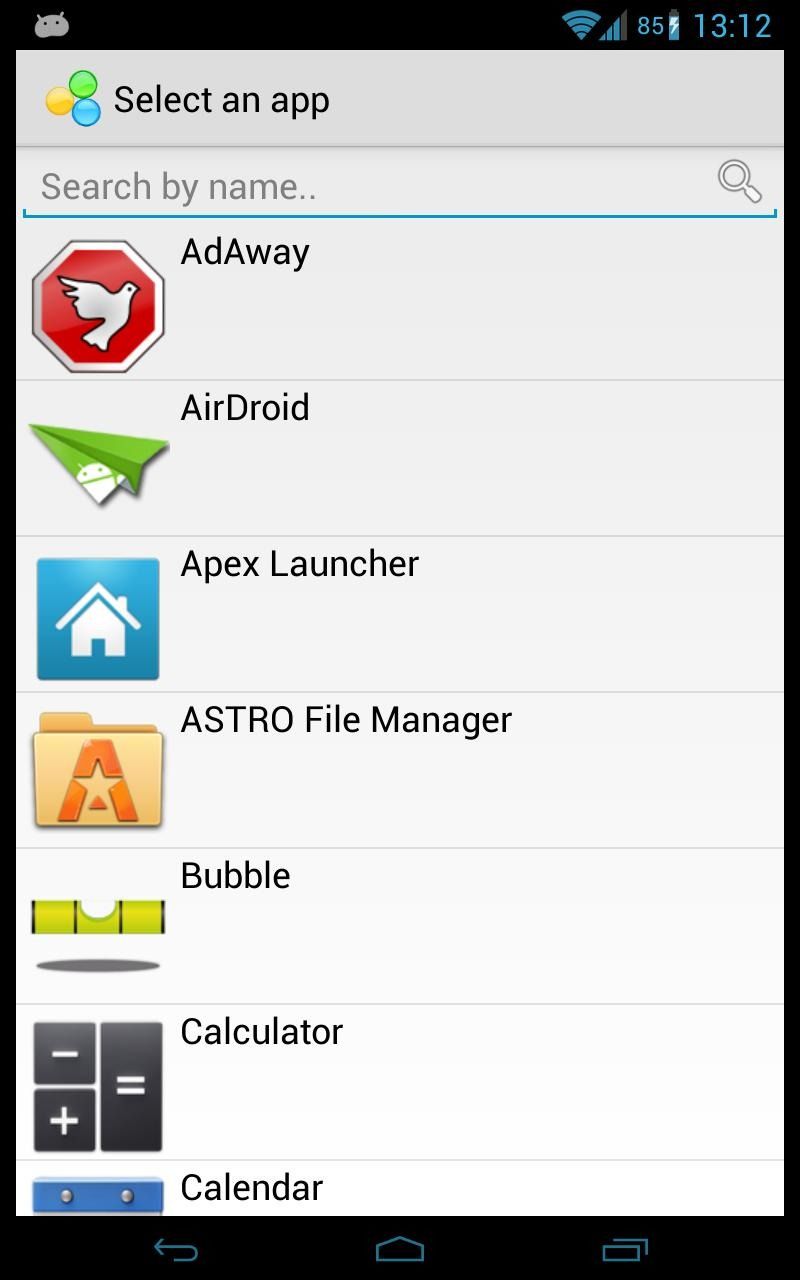Image resolution: width=800 pixels, height=1280 pixels.
Task: Select Calculator from the list
Action: [x=399, y=1083]
